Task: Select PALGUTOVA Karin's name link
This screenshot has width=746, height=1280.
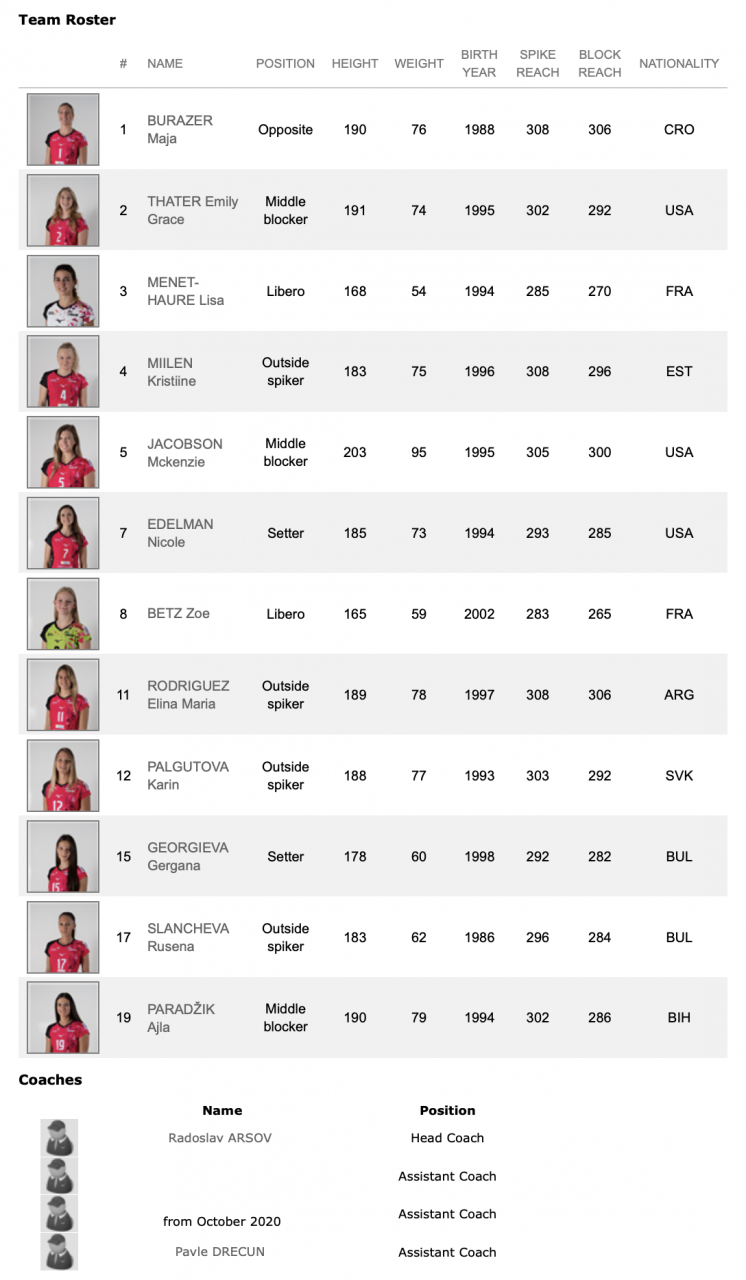Action: point(187,775)
